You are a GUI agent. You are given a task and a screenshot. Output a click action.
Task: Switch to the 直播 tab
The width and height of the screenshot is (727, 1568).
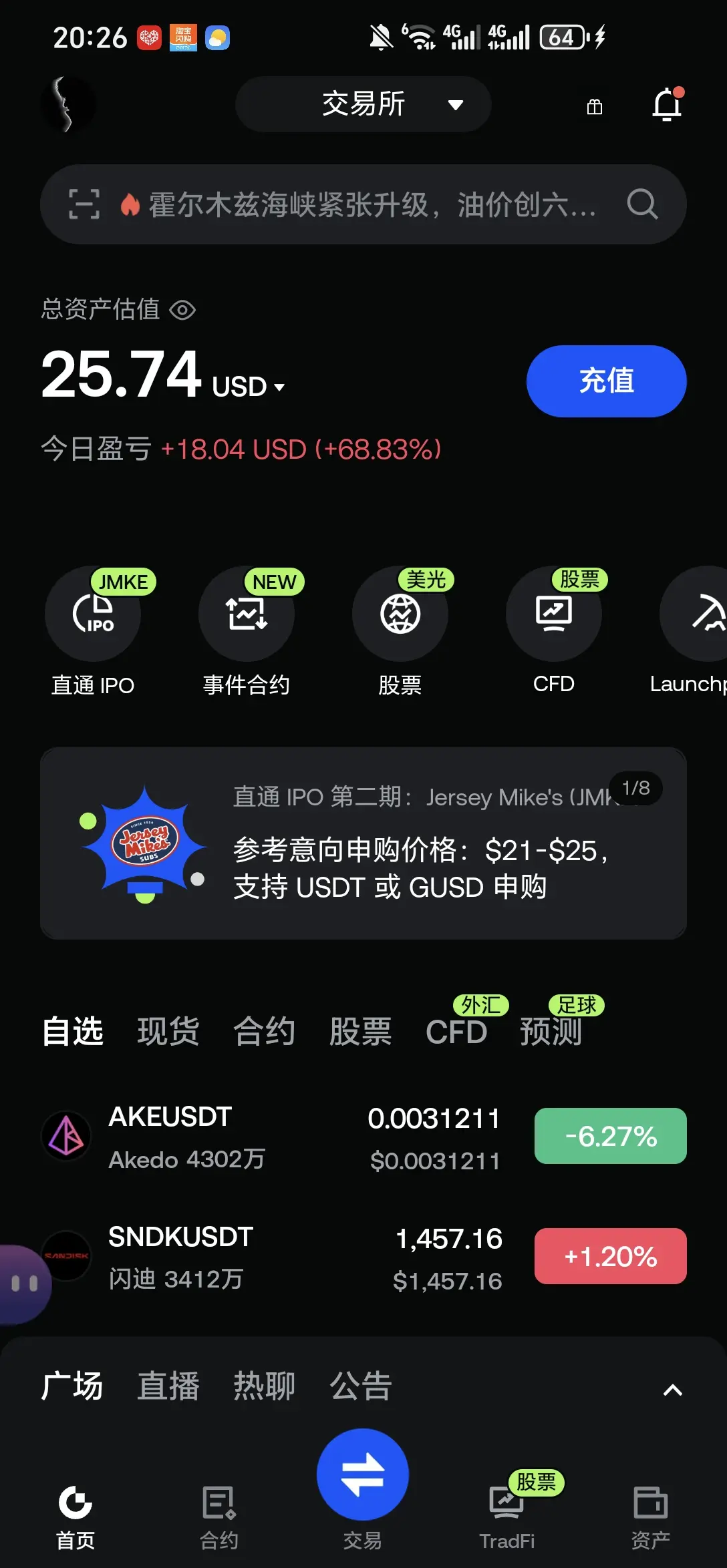tap(168, 1386)
